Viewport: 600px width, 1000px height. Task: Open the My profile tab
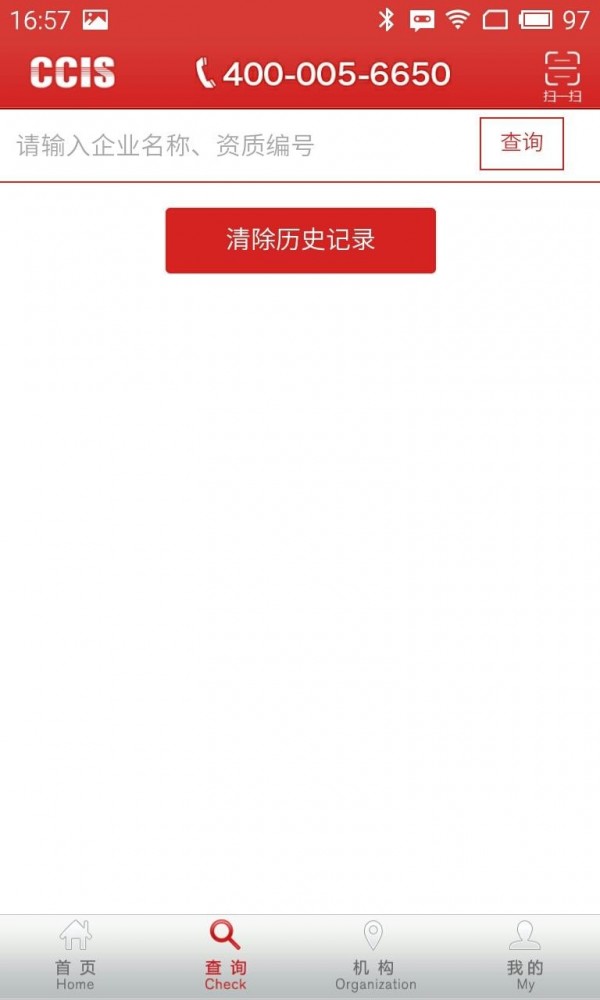525,957
